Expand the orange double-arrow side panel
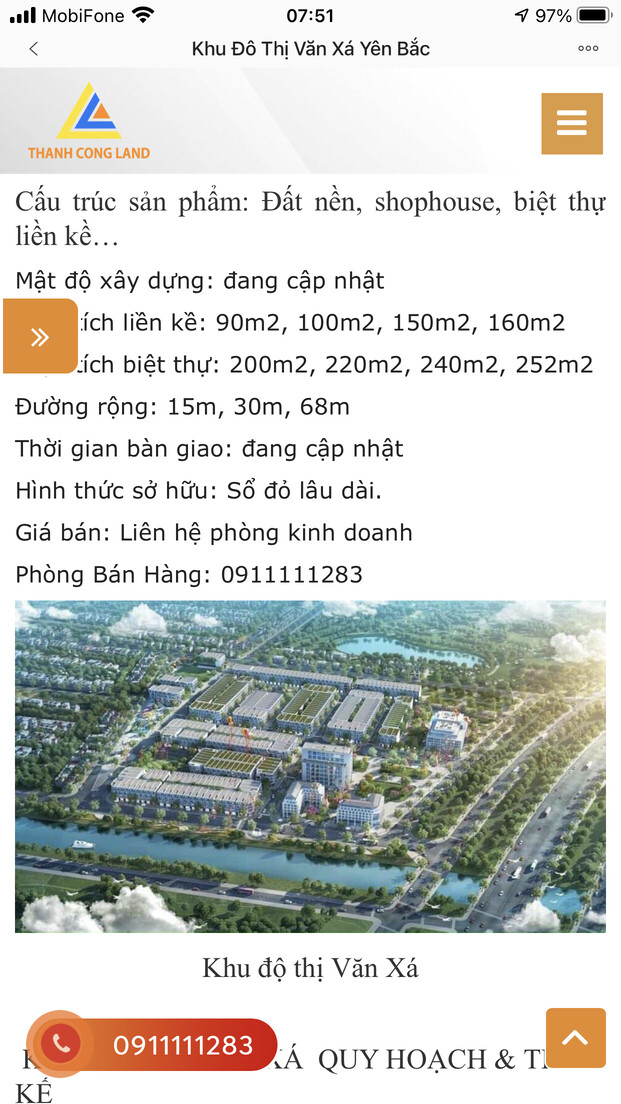The height and width of the screenshot is (1104, 621). [x=40, y=336]
